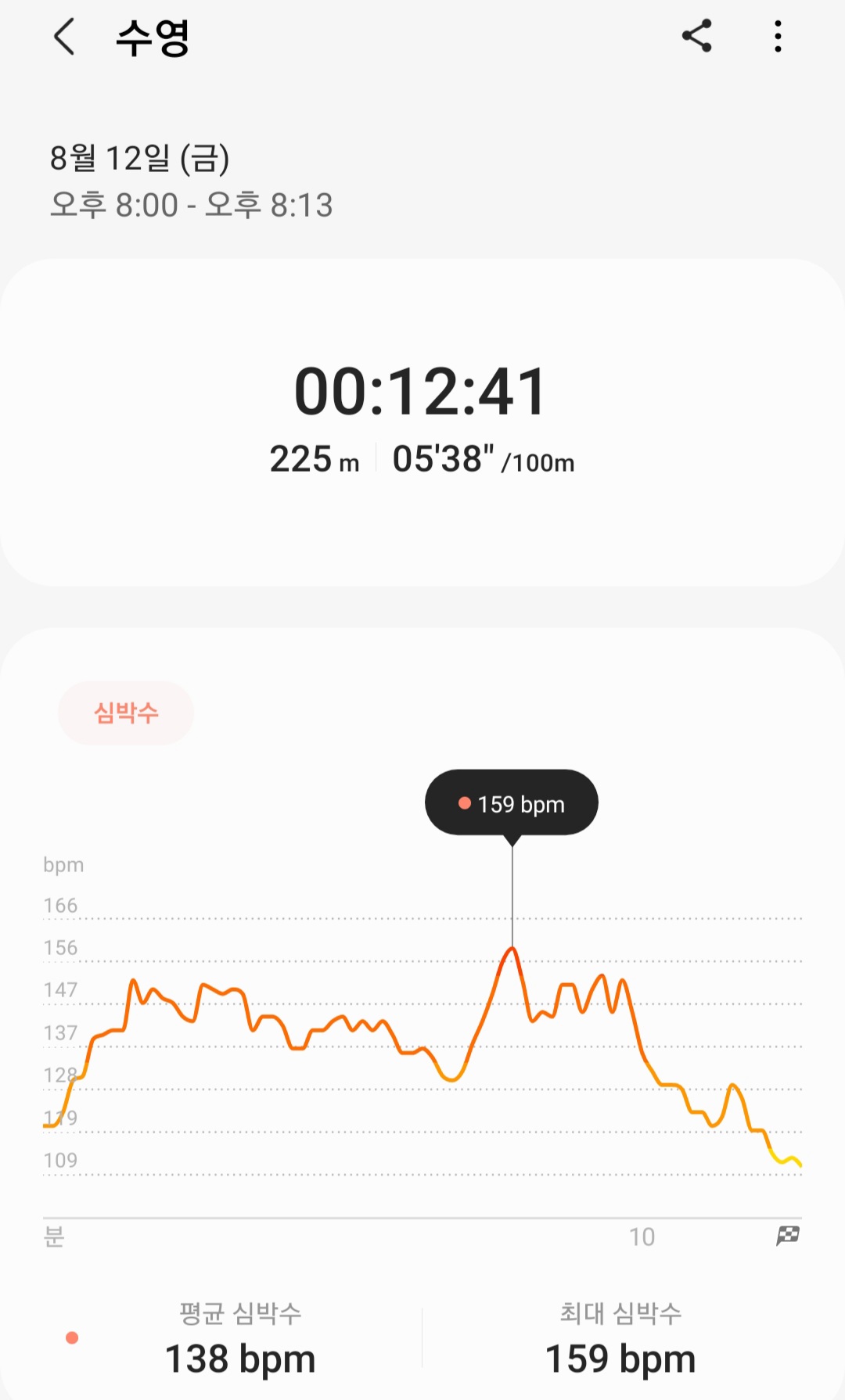845x1400 pixels.
Task: Share this swimming workout
Action: click(696, 36)
